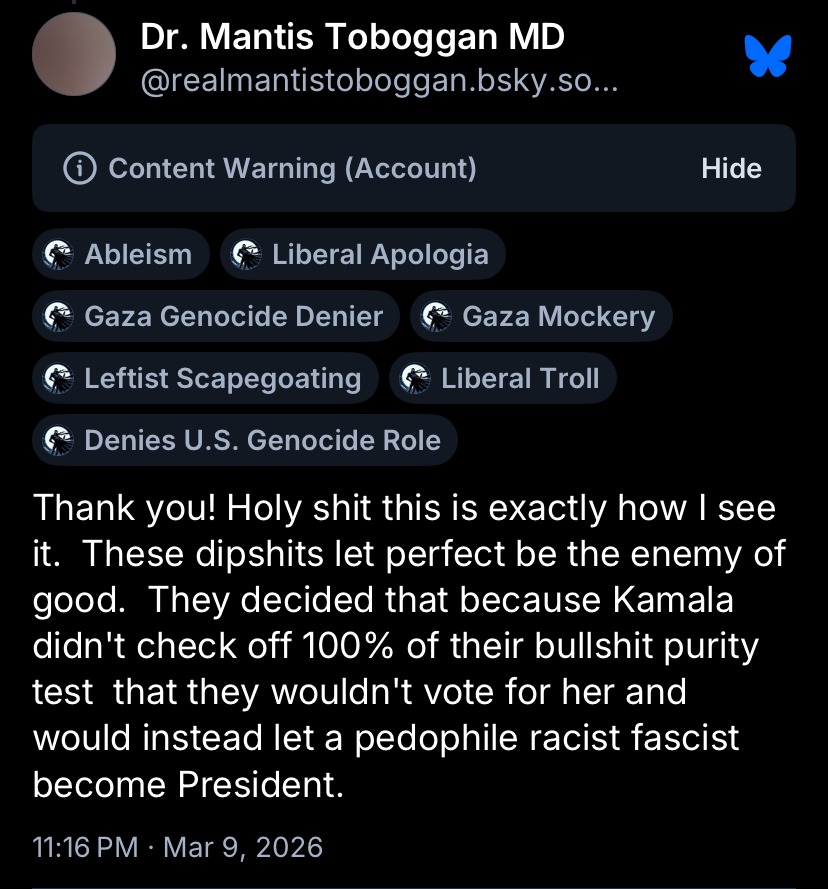
Task: Tap the Liberal Troll label chip
Action: coord(503,378)
